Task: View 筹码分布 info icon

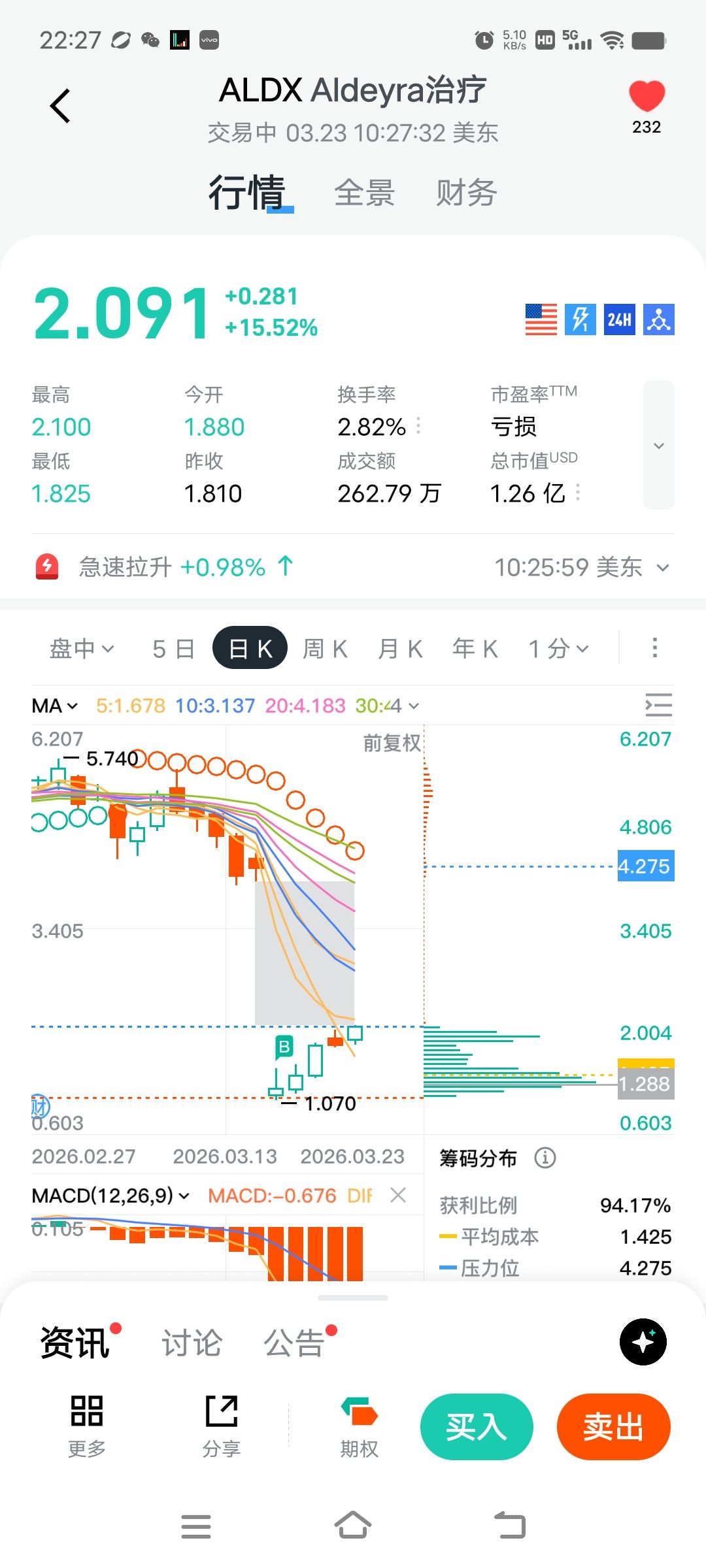Action: pos(545,1158)
